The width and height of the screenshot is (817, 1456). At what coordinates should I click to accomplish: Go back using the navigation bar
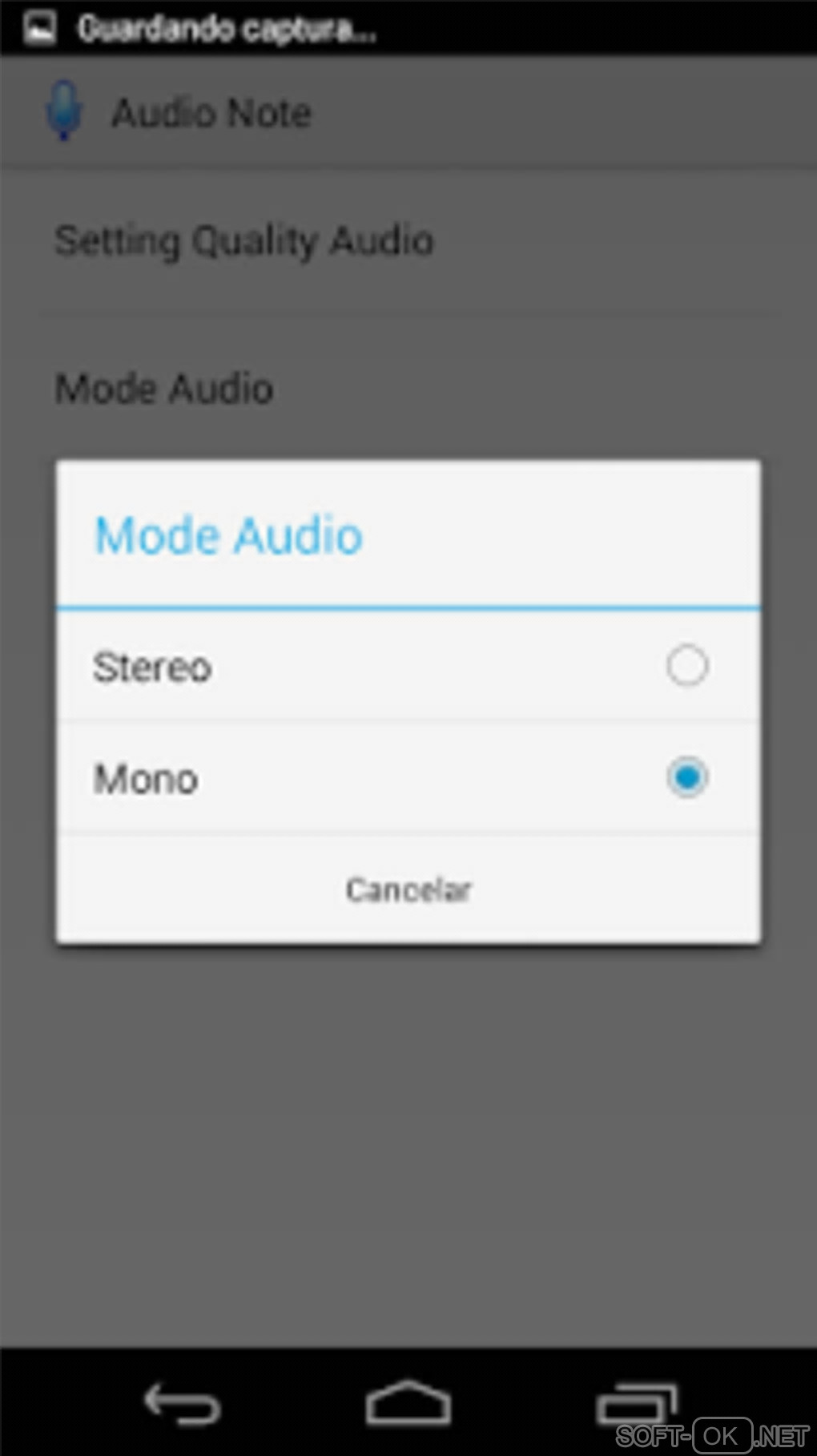pyautogui.click(x=182, y=1403)
